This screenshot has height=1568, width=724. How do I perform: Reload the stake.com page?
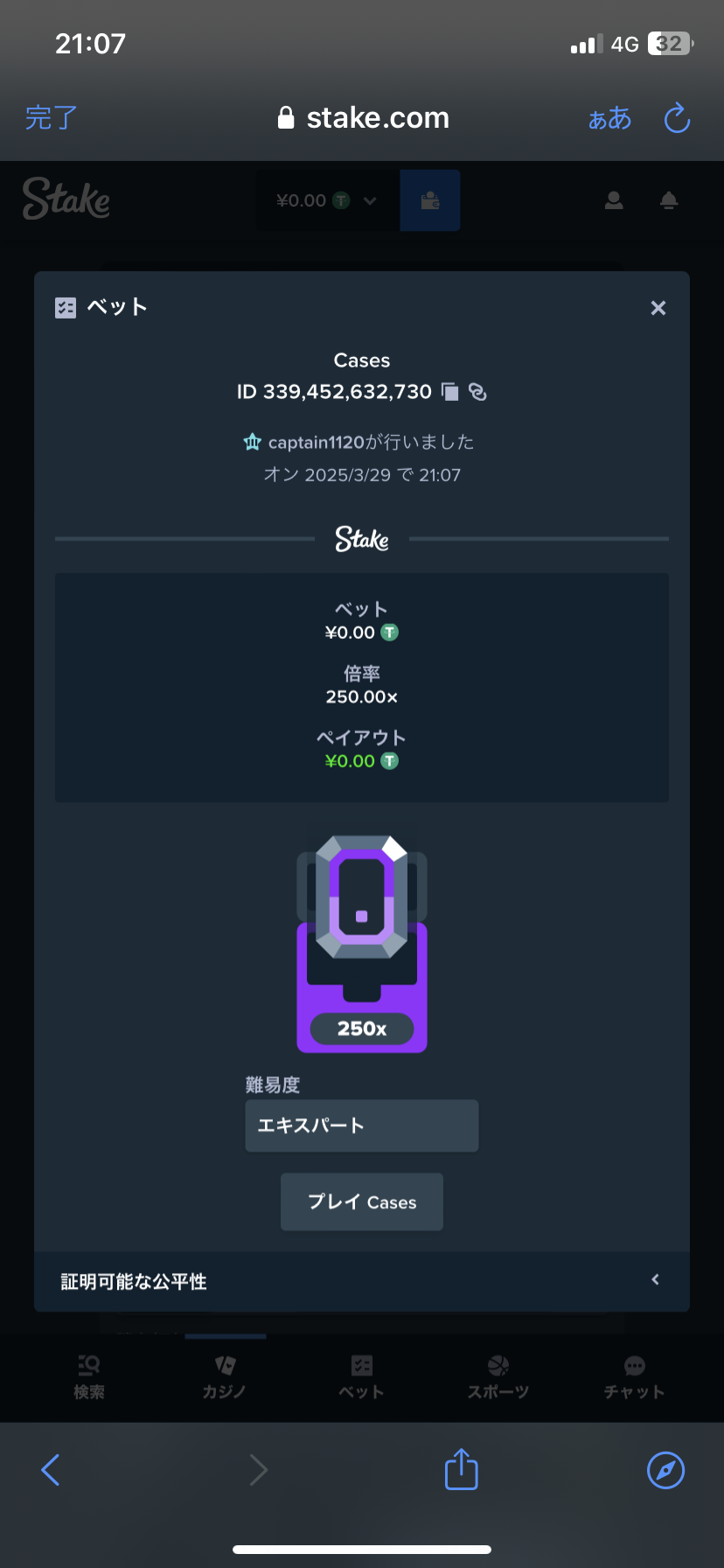click(678, 118)
